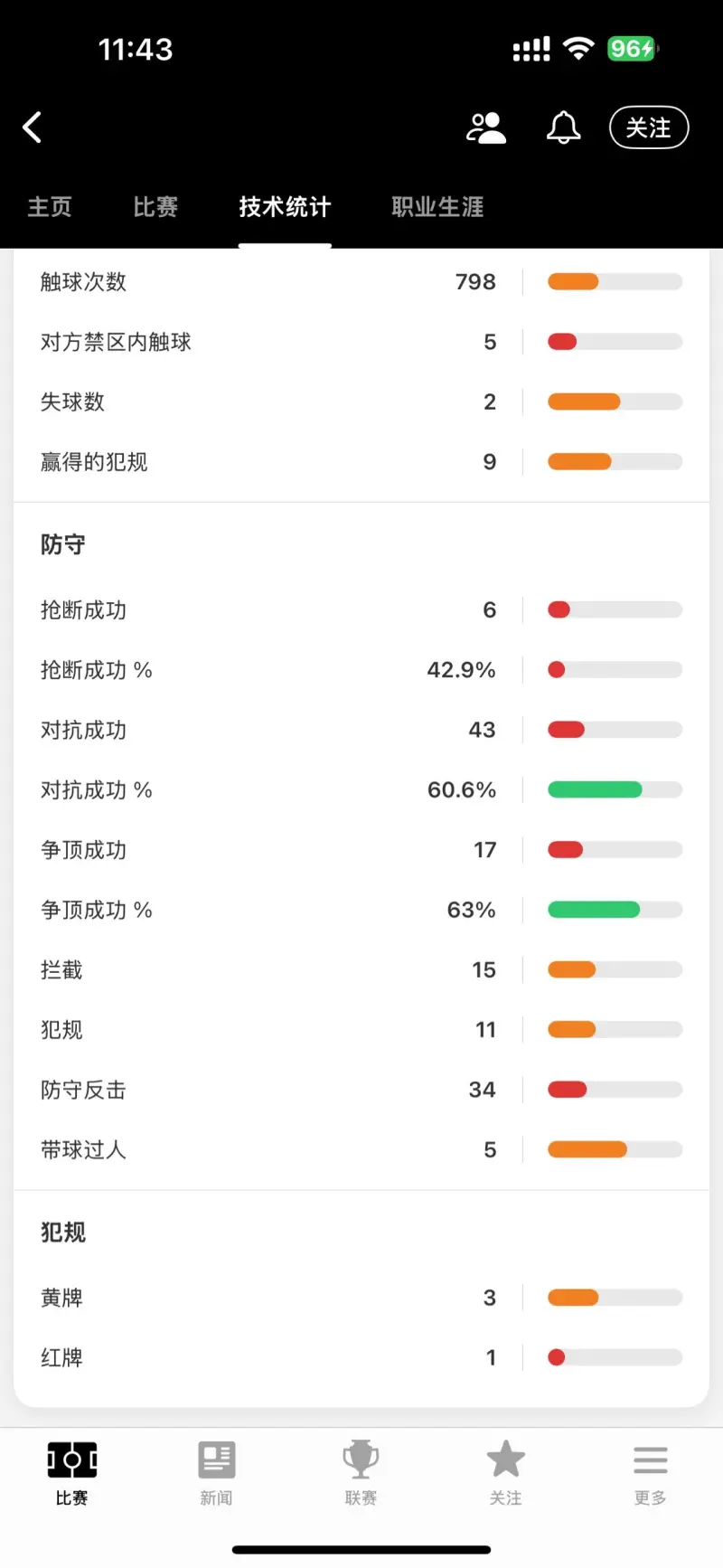Open 关注 in the bottom navigation
This screenshot has height=1568, width=723.
tap(505, 1473)
